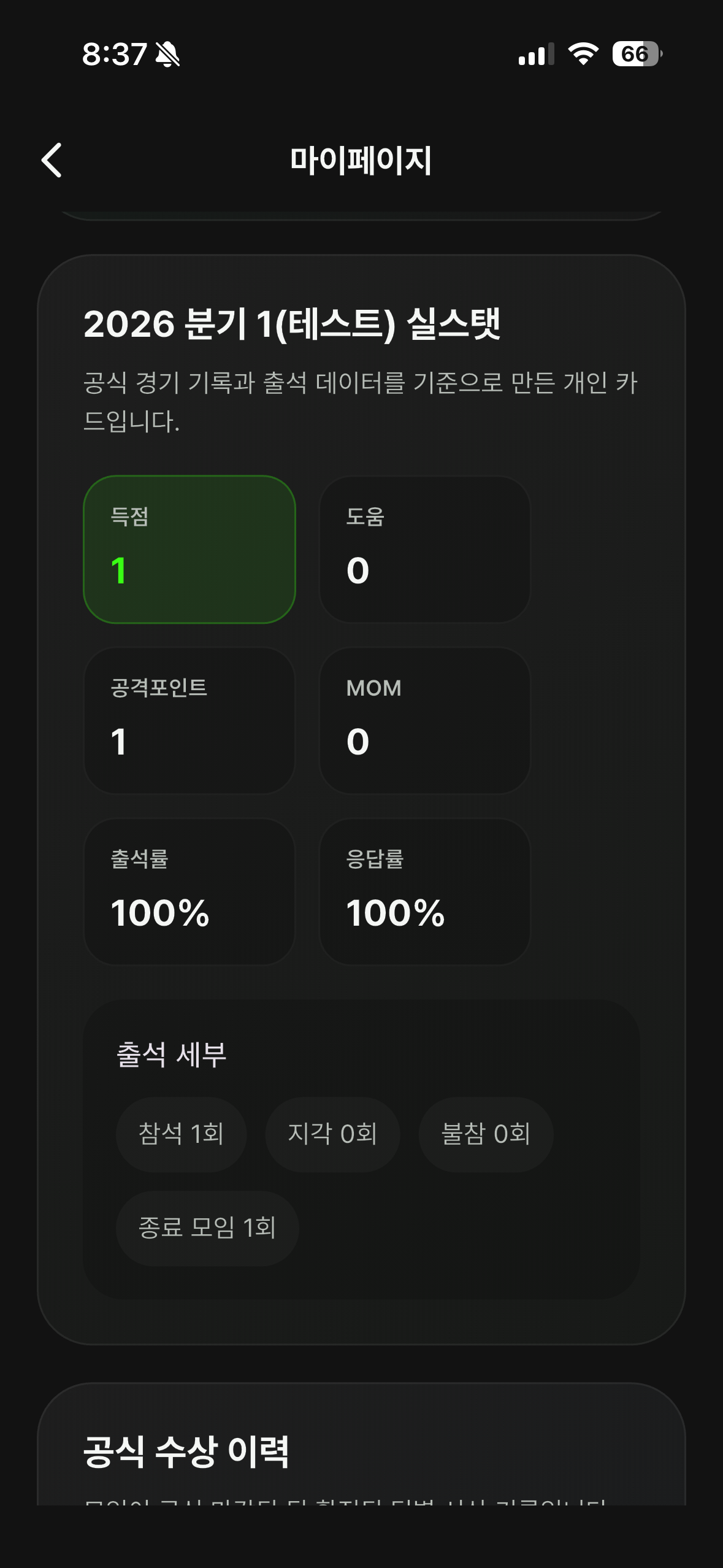Switch to the 마이페이지 header tab
The image size is (723, 1568).
point(362,161)
